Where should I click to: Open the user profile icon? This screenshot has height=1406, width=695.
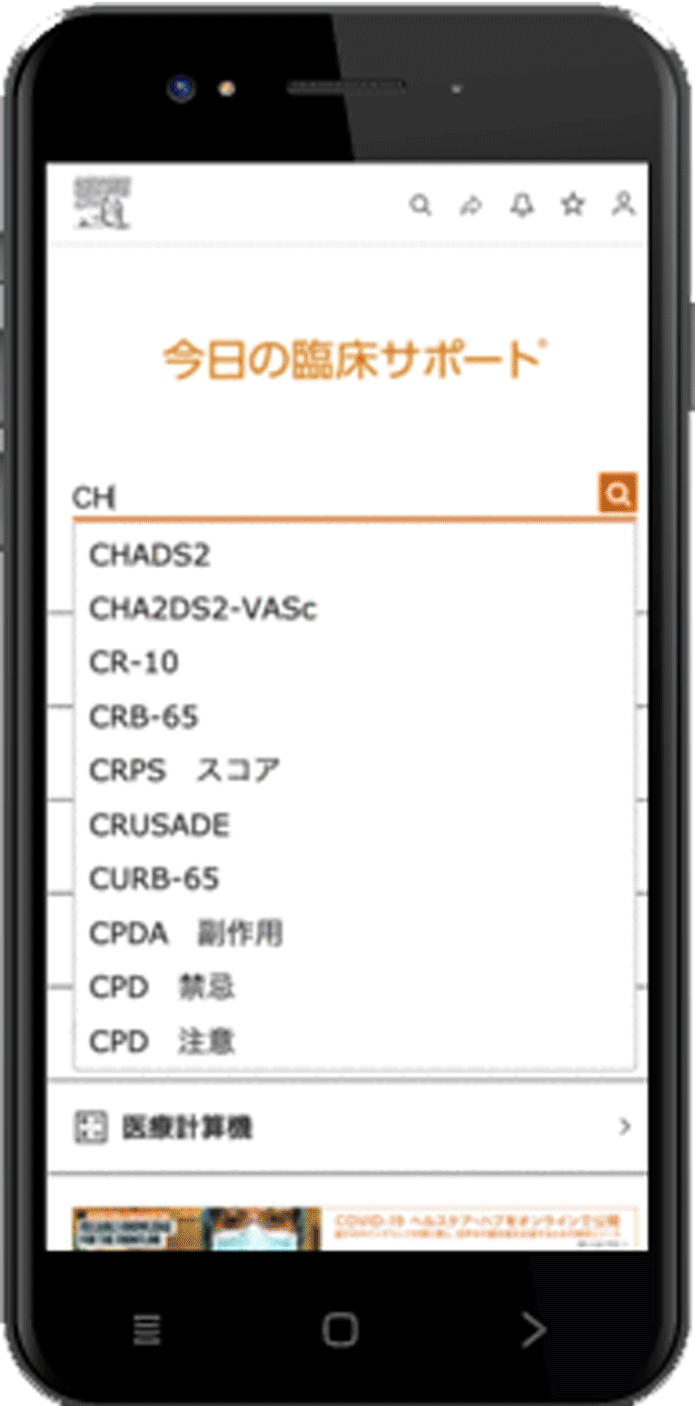(x=623, y=204)
